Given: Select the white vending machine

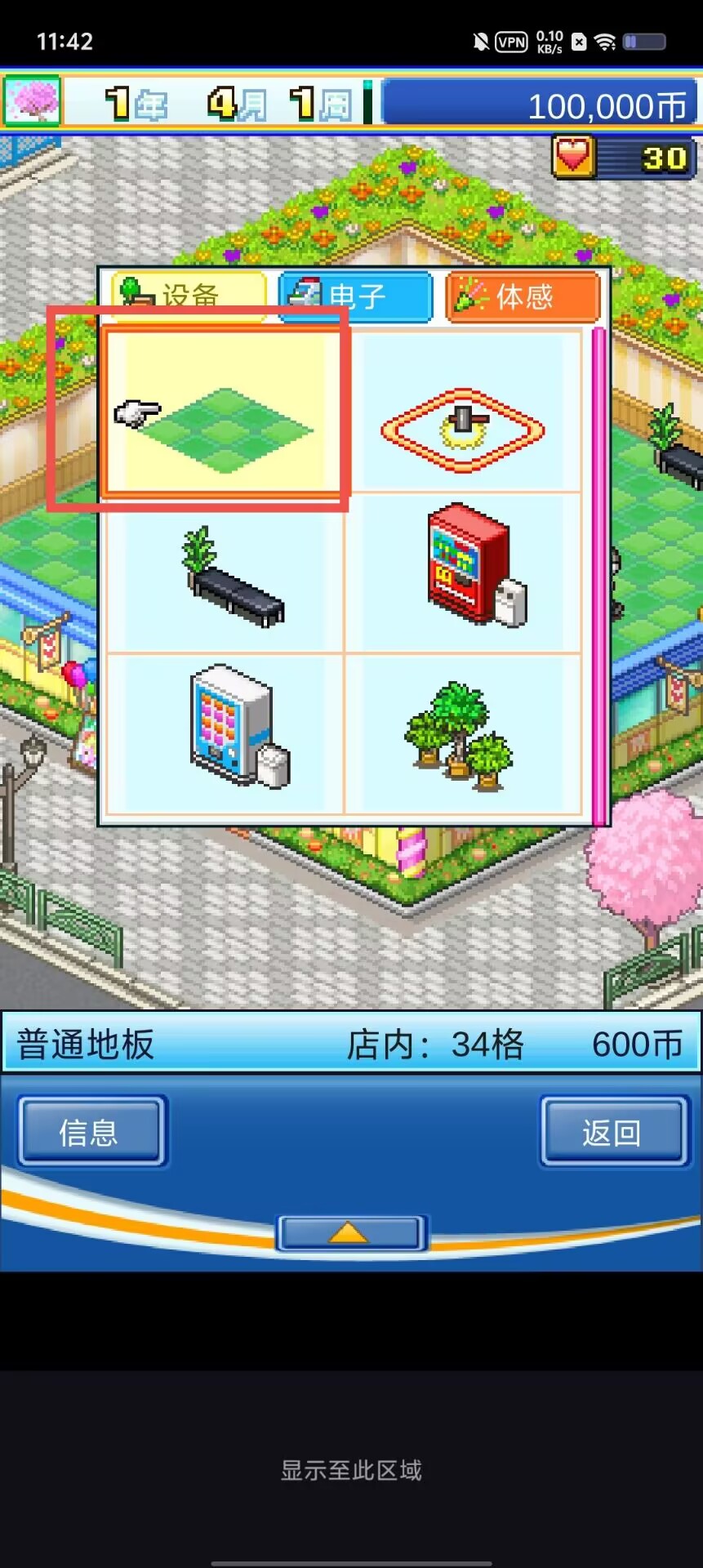Looking at the screenshot, I should pos(224,733).
